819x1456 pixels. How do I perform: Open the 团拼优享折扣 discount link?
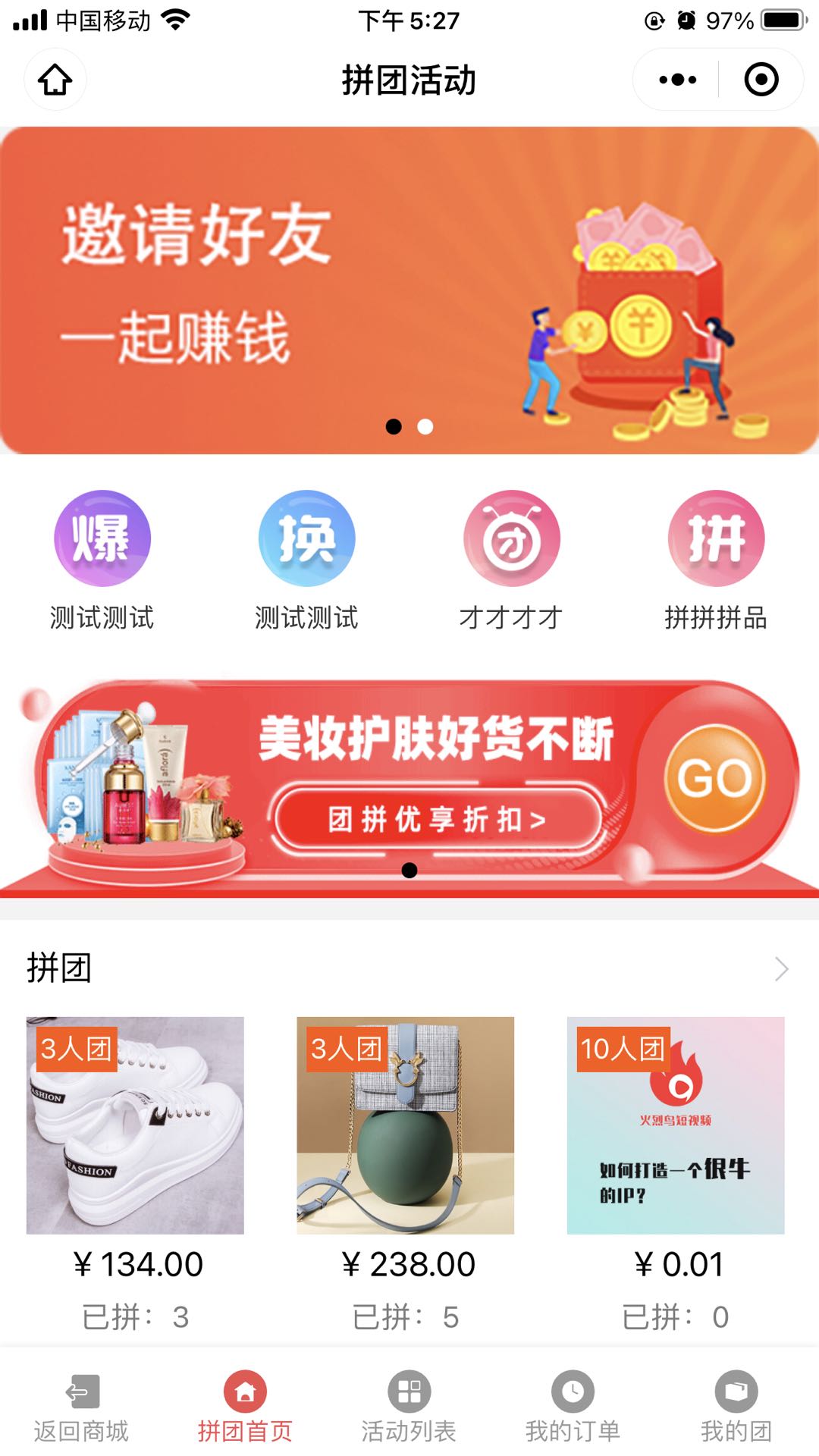(x=438, y=817)
